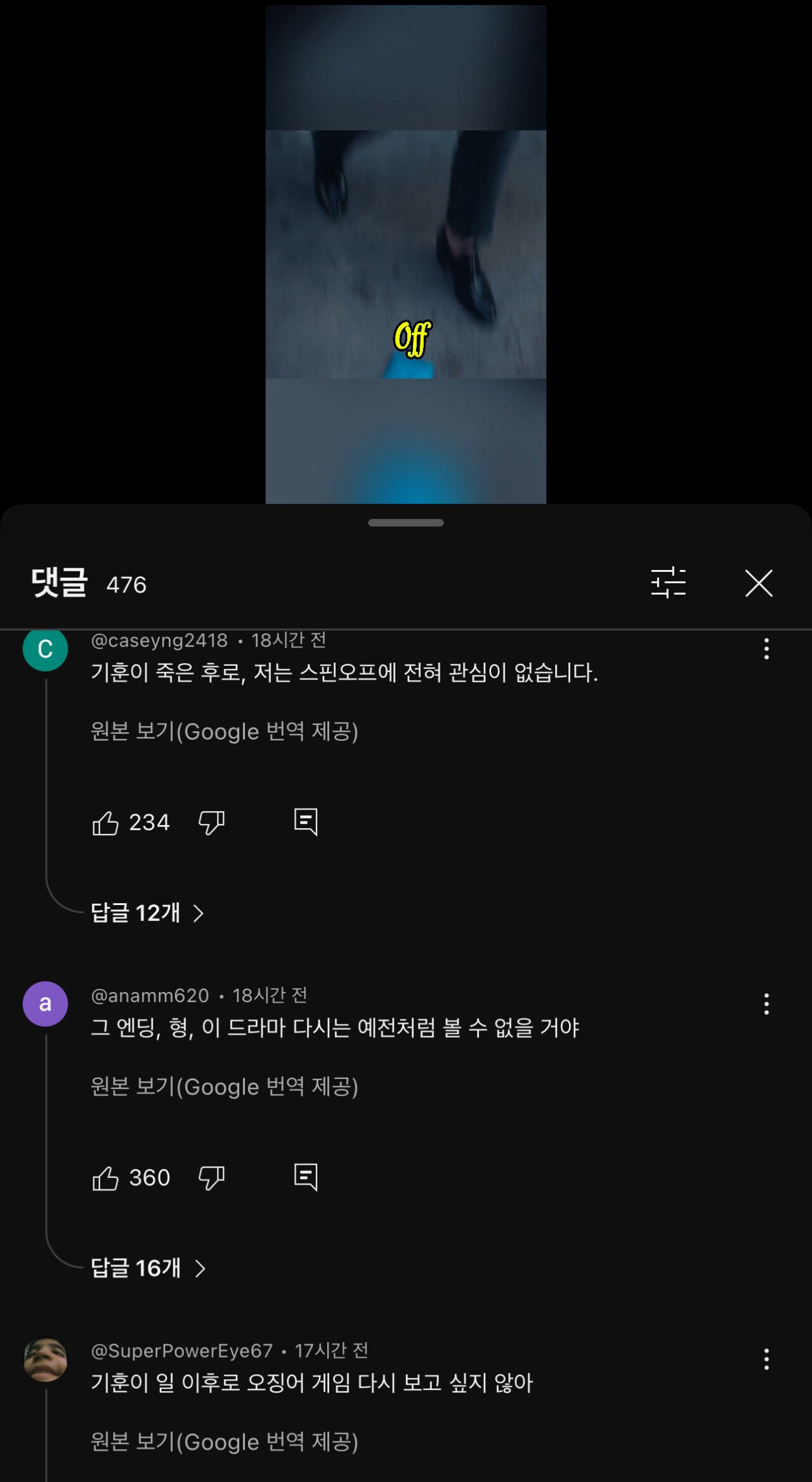Reply to @anamm620's comment

306,1178
